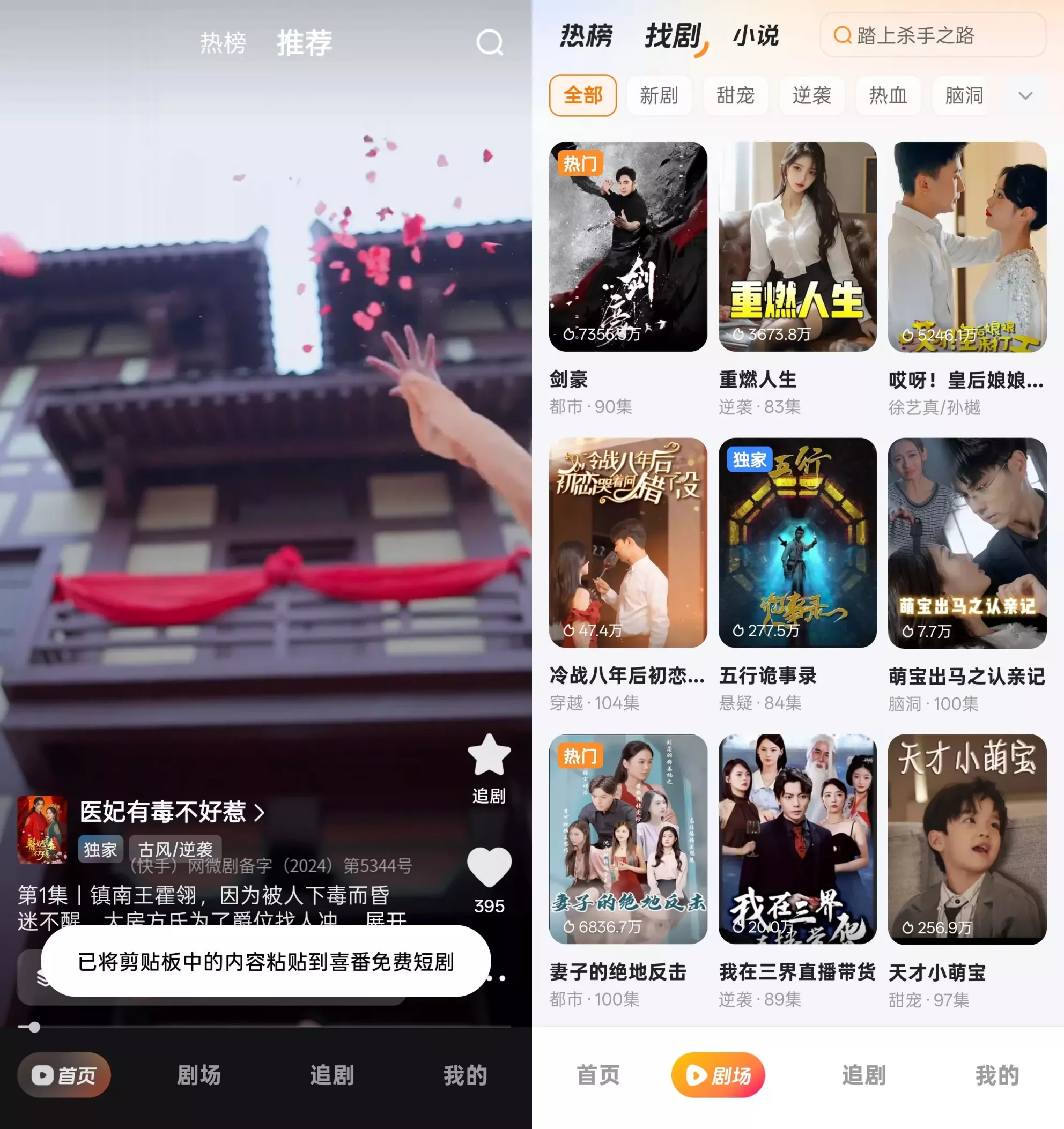
Task: Choose the 热血 category chip
Action: point(888,95)
